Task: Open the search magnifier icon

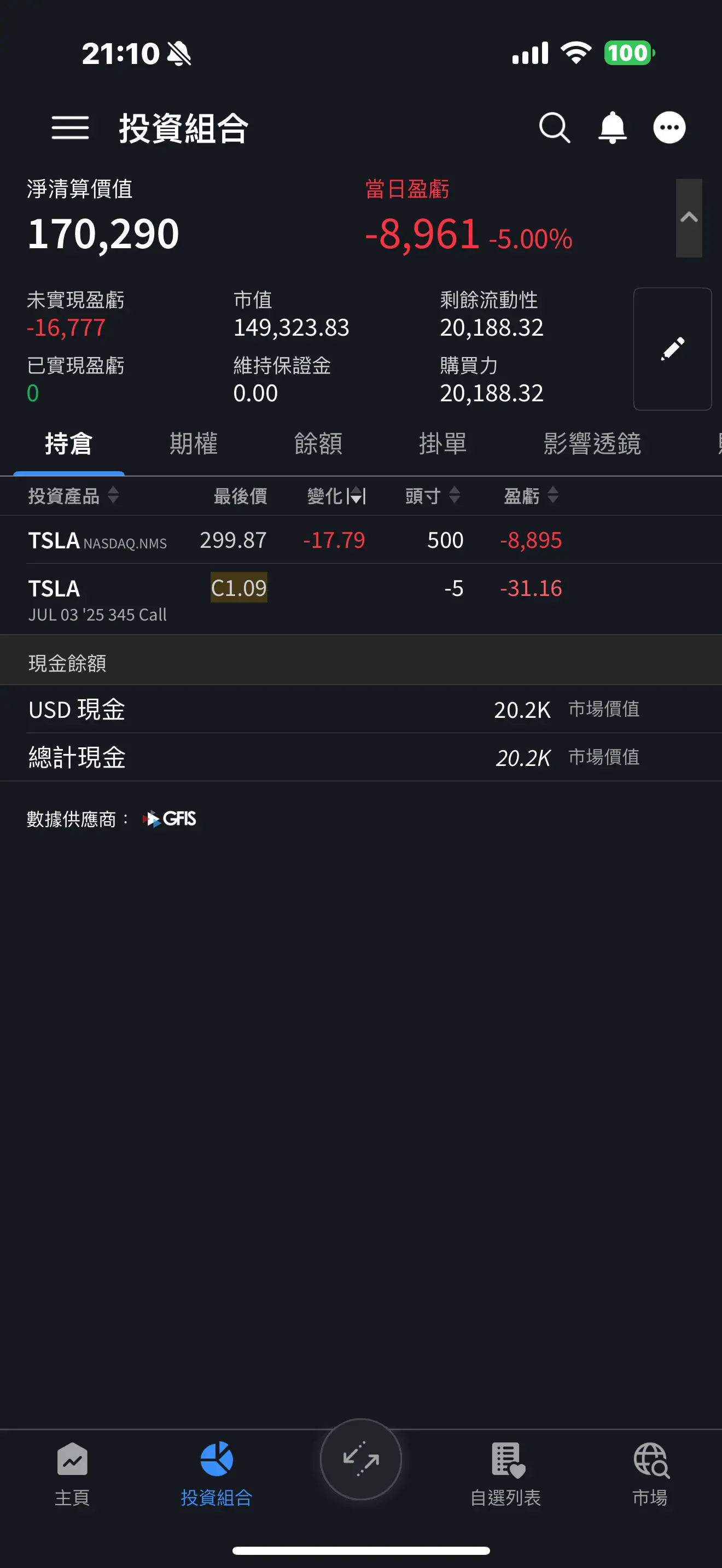Action: pos(555,128)
